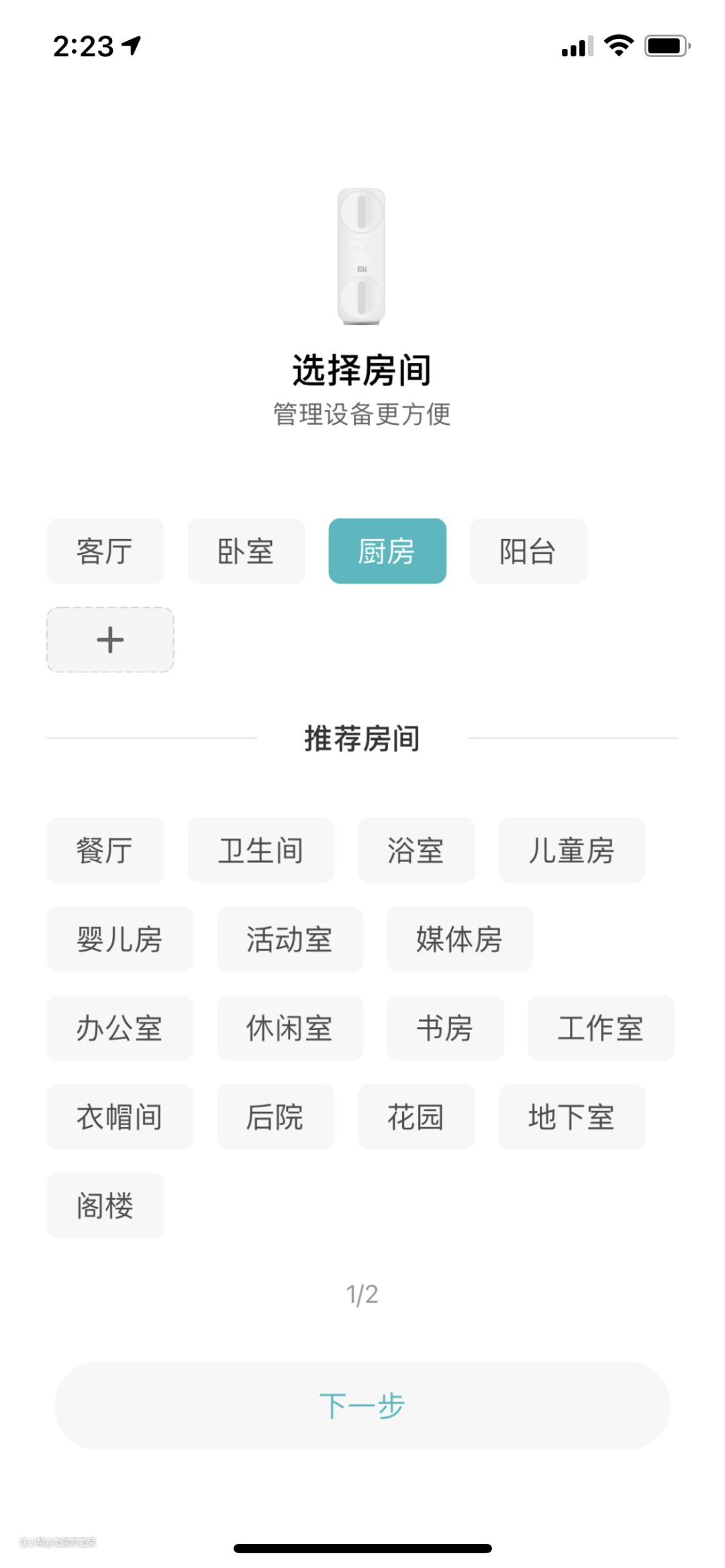Image resolution: width=725 pixels, height=1568 pixels.
Task: Select the 地下室 chip
Action: [571, 1116]
